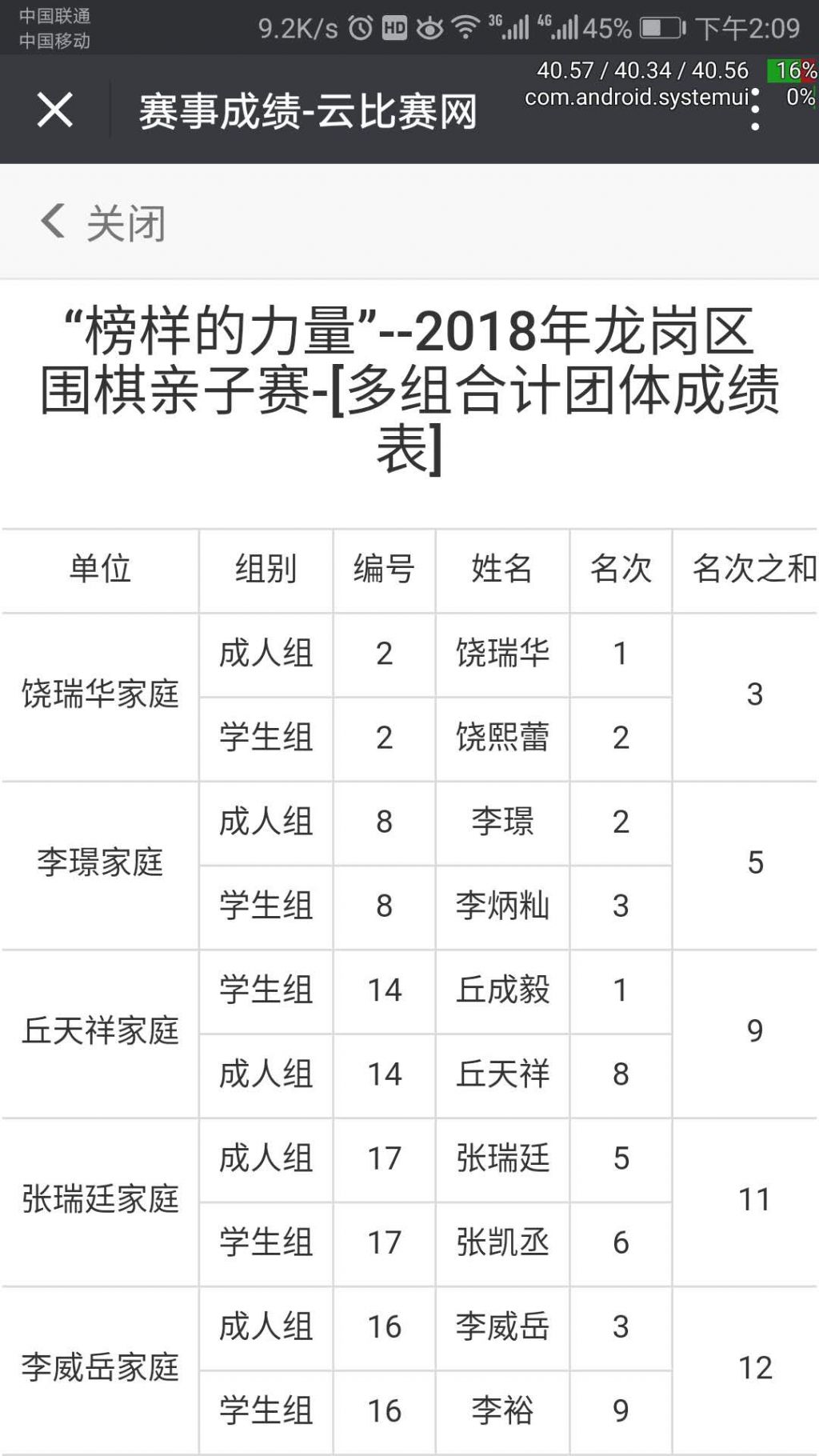The height and width of the screenshot is (1456, 819).
Task: Close the webview with the X icon
Action: click(54, 110)
